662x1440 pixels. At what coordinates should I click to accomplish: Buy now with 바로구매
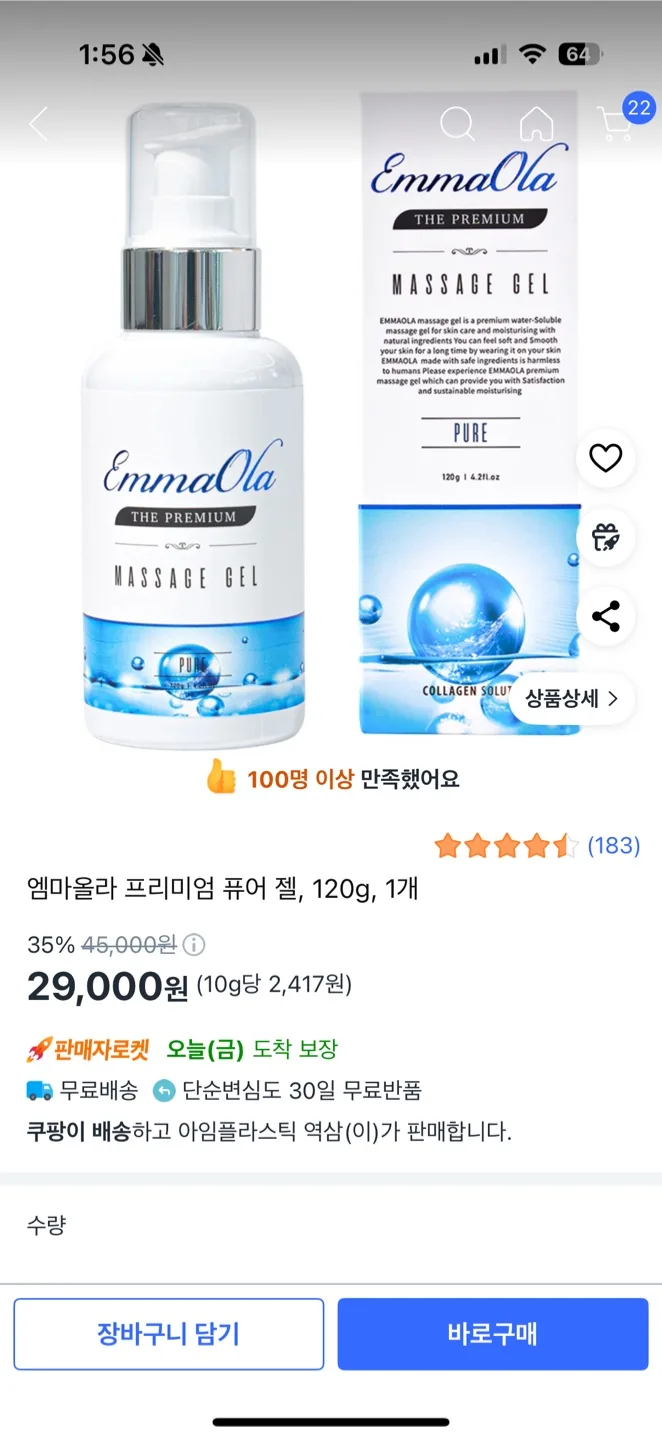point(492,1334)
